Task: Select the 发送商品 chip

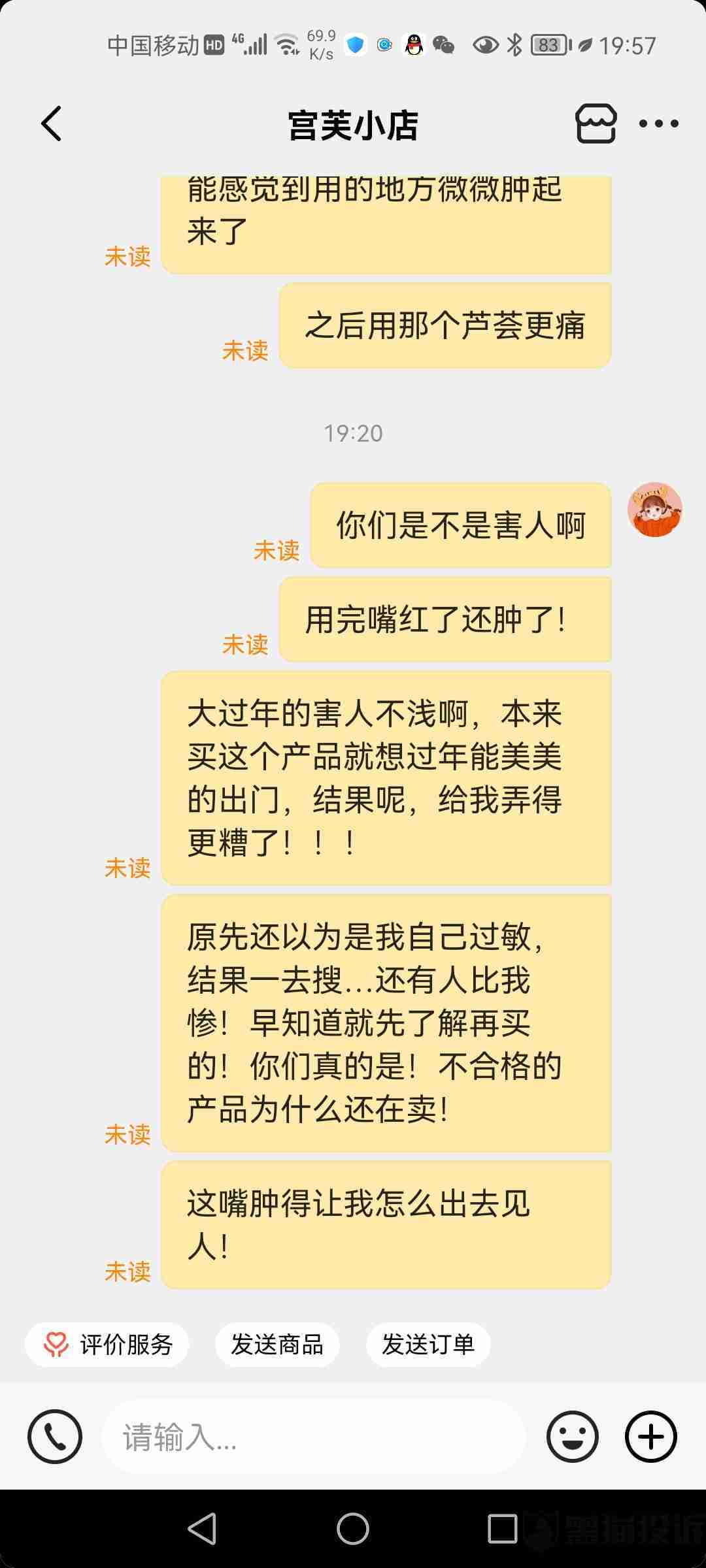Action: tap(277, 1345)
